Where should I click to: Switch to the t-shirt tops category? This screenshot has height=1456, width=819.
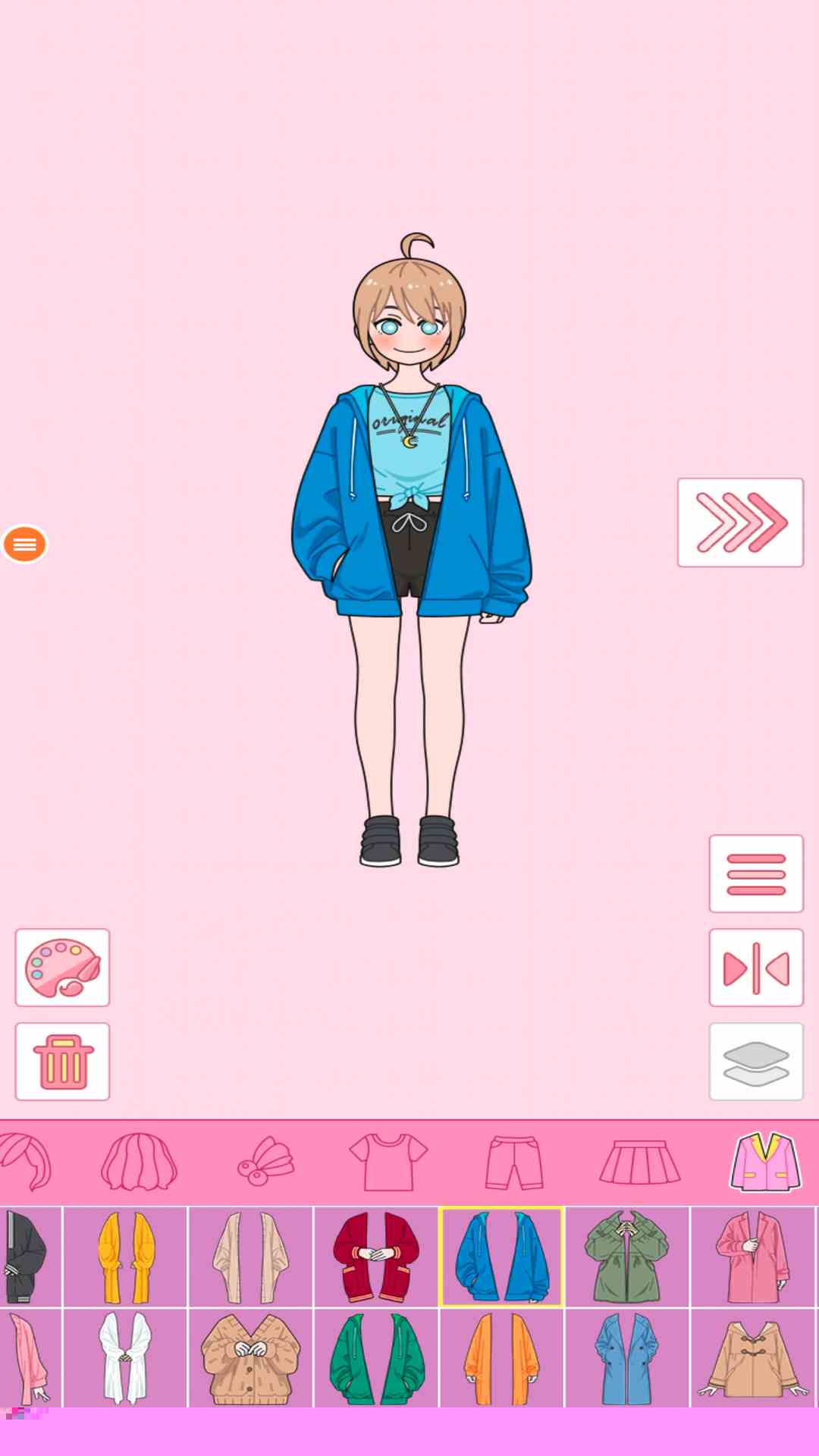[x=388, y=1162]
